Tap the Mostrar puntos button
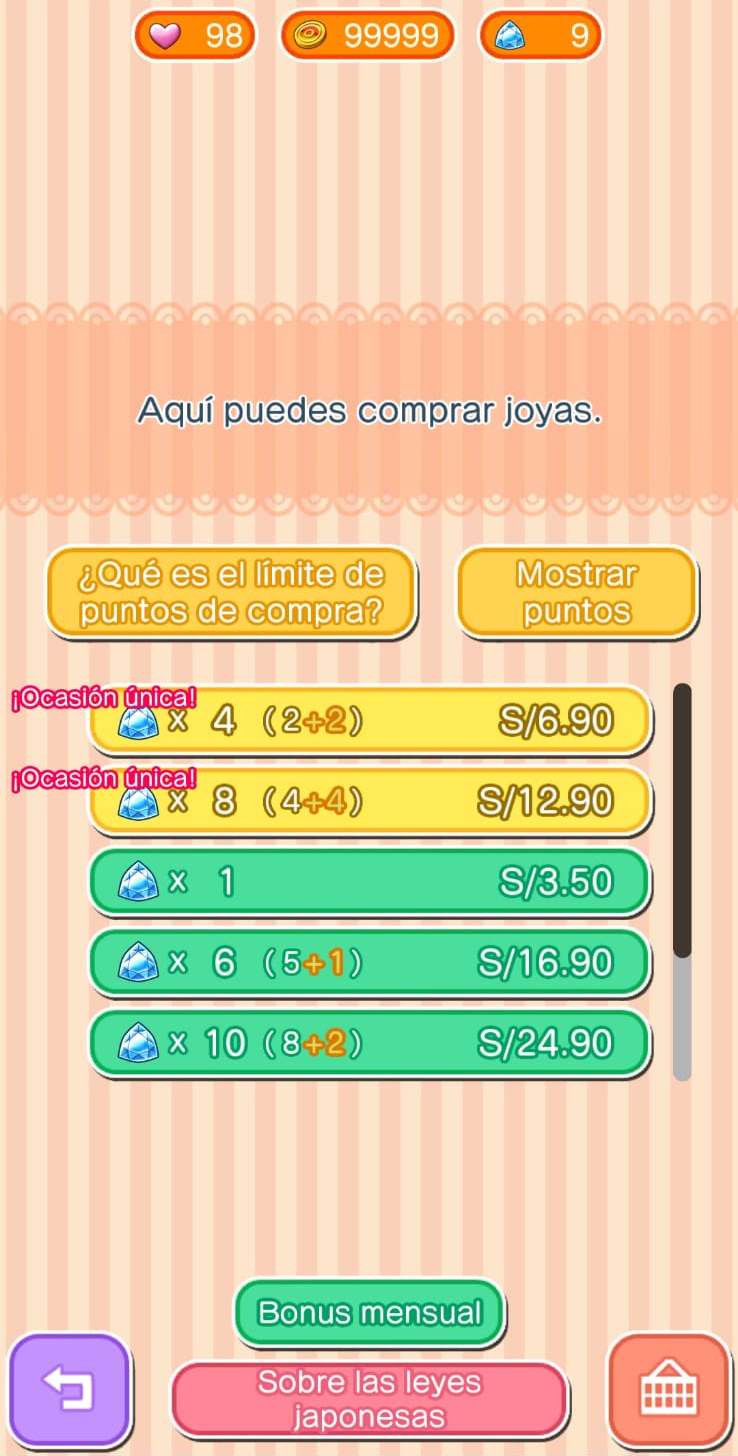Viewport: 738px width, 1456px height. click(576, 592)
